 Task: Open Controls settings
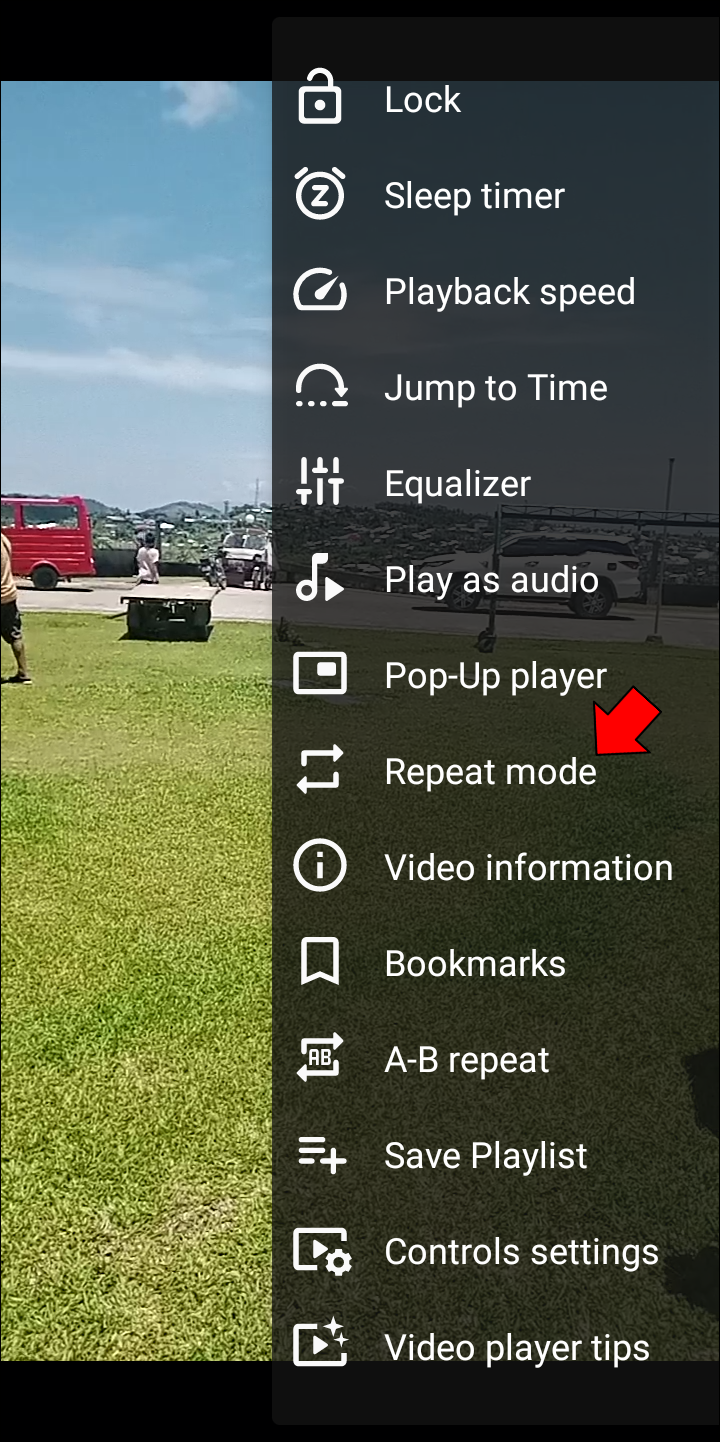521,1252
